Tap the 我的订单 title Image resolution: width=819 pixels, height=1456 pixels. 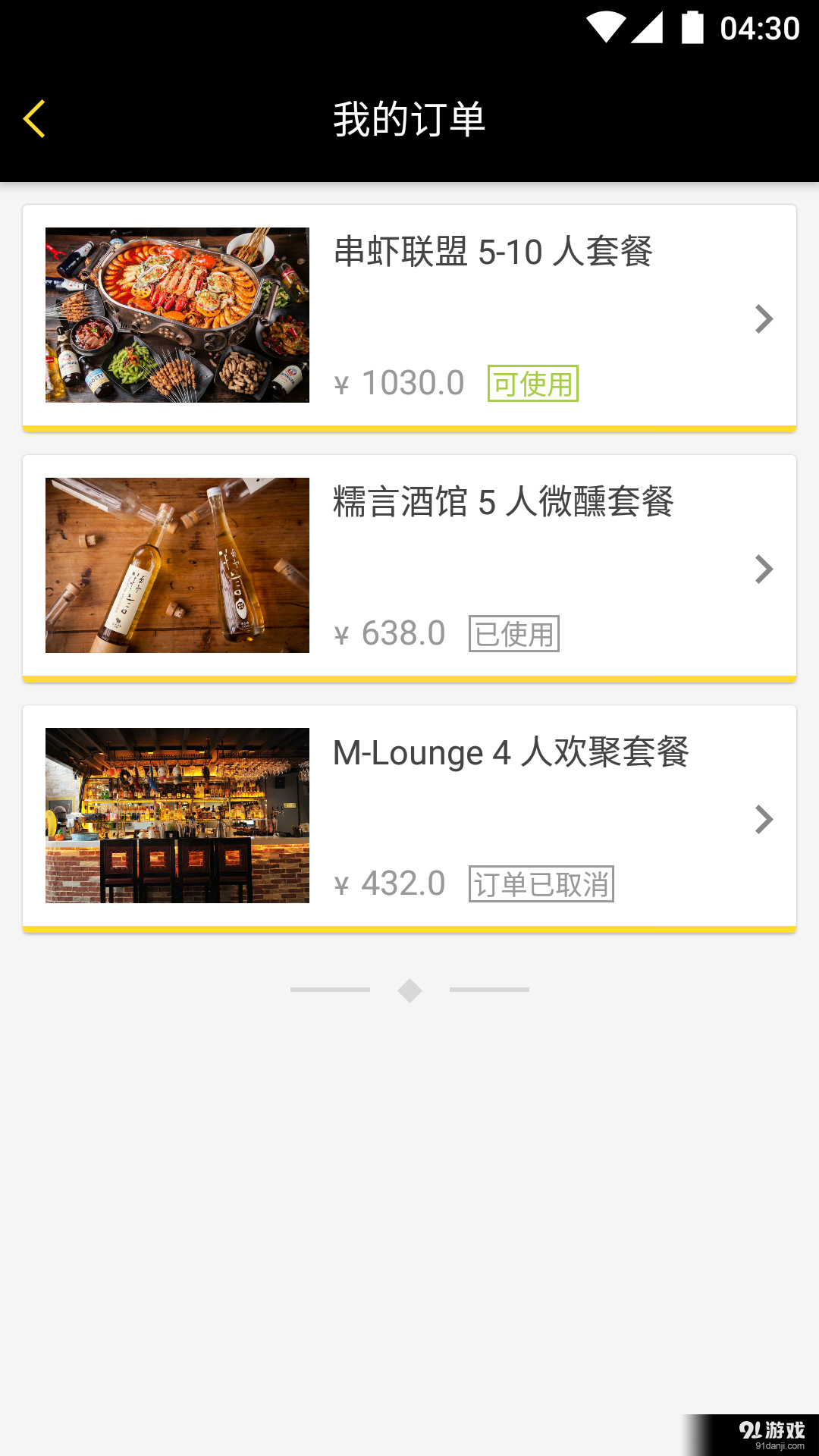[x=409, y=118]
